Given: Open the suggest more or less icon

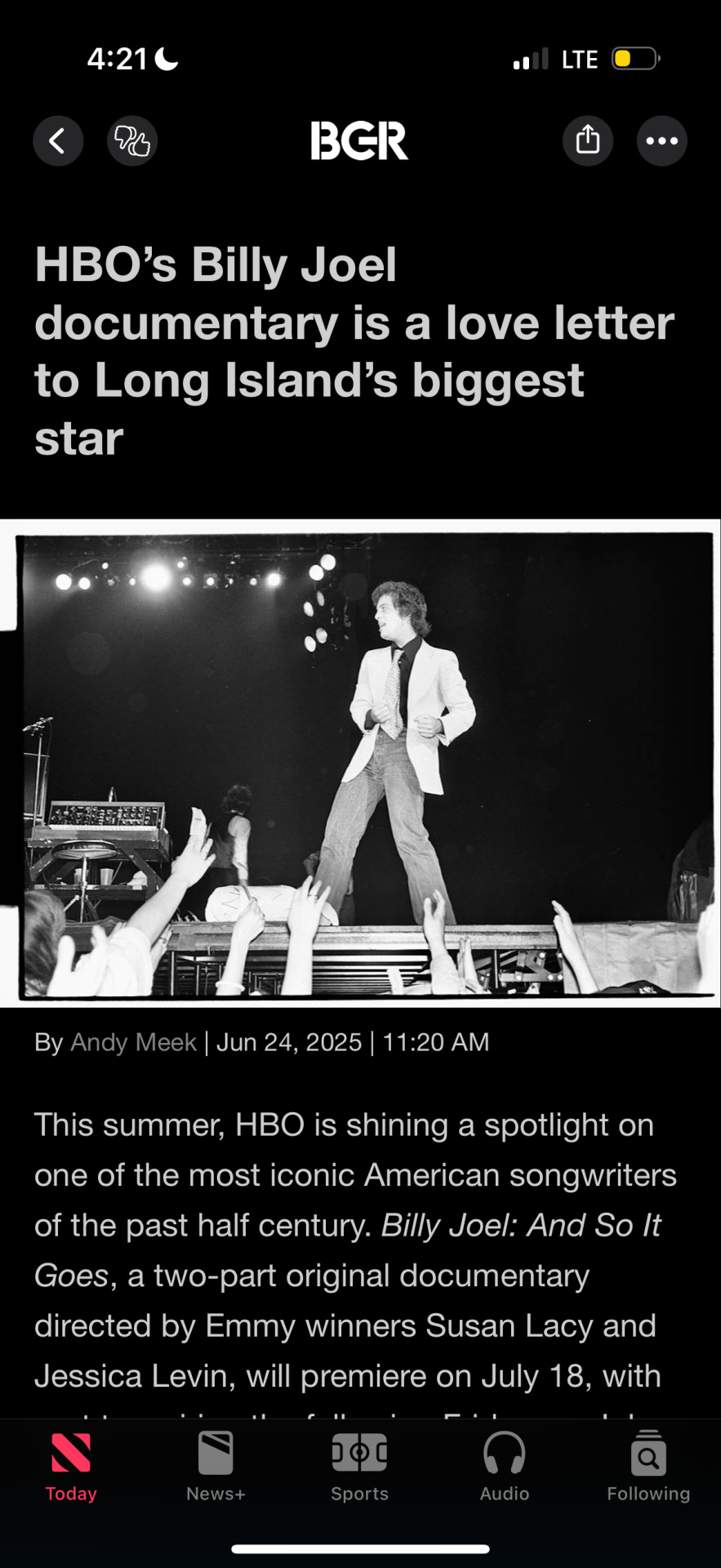Looking at the screenshot, I should pos(132,141).
